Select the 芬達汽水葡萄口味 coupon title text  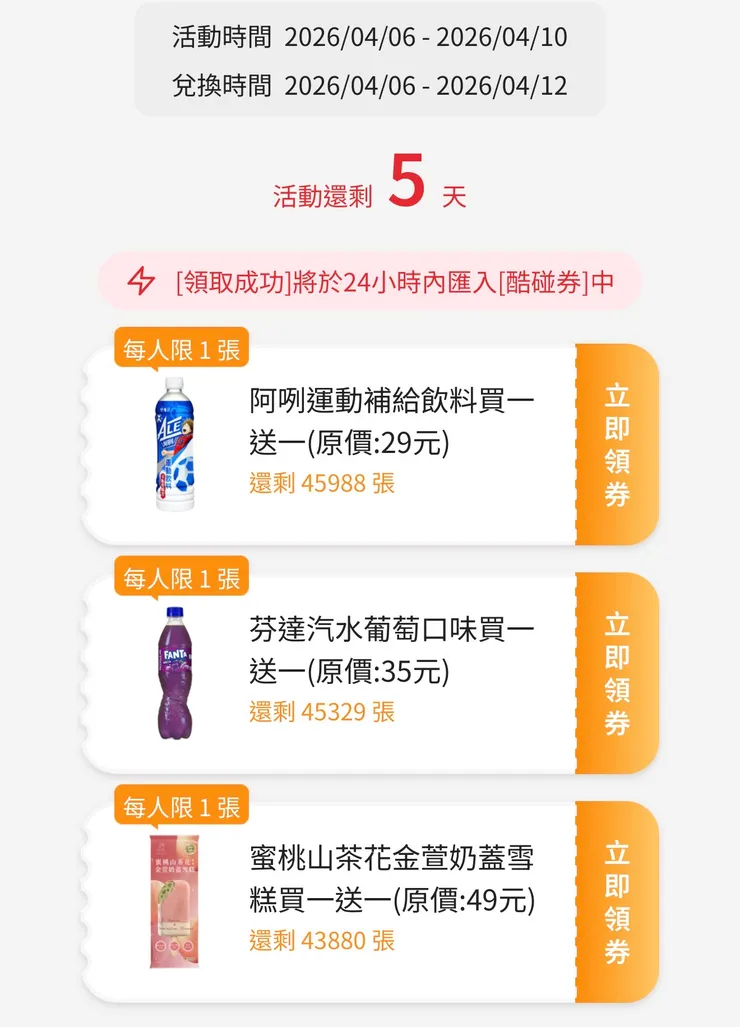pos(390,648)
